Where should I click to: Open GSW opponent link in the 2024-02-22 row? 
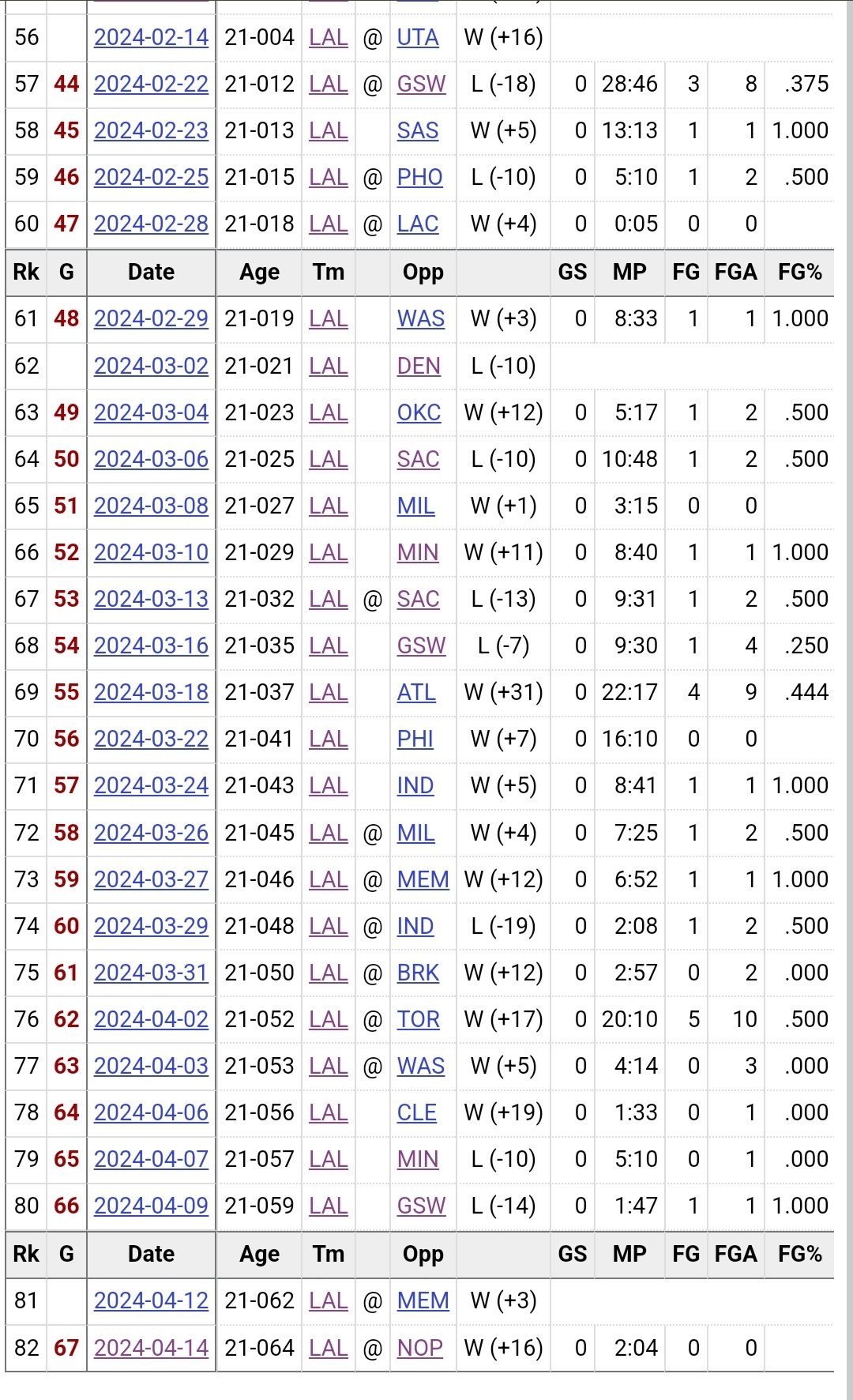point(421,84)
